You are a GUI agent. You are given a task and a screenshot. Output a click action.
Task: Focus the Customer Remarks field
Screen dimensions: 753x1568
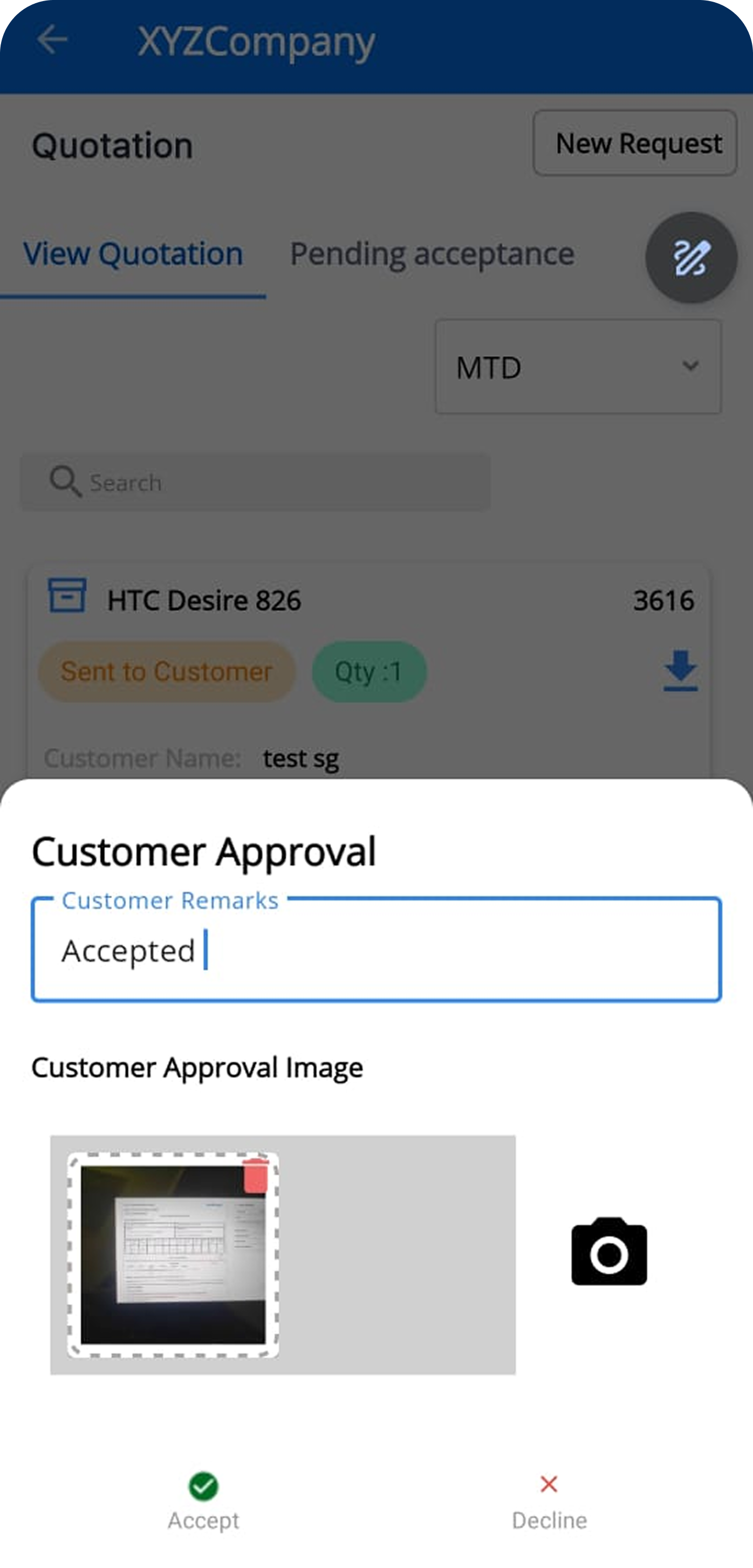(376, 950)
